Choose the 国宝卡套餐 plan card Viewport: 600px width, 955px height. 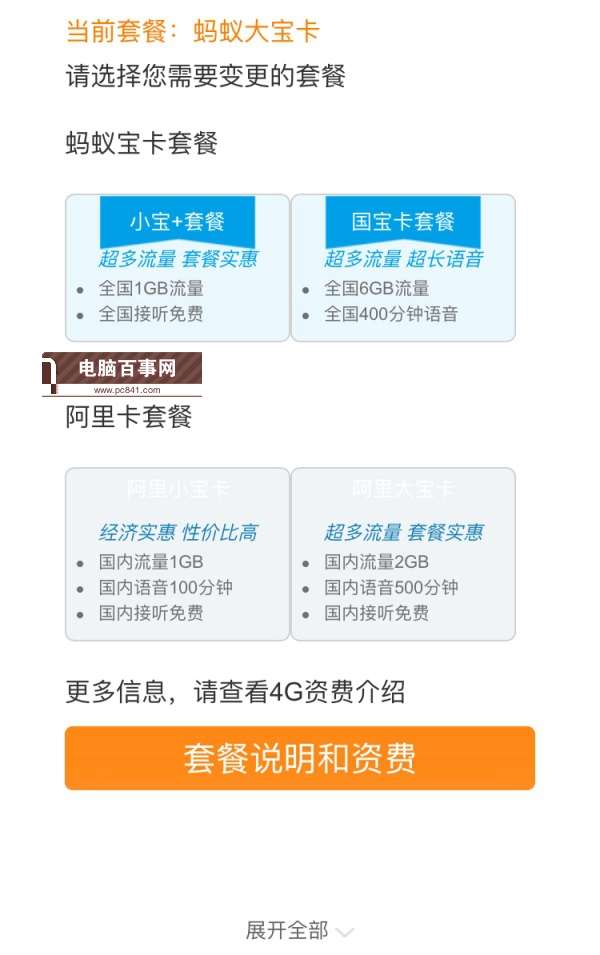coord(403,267)
